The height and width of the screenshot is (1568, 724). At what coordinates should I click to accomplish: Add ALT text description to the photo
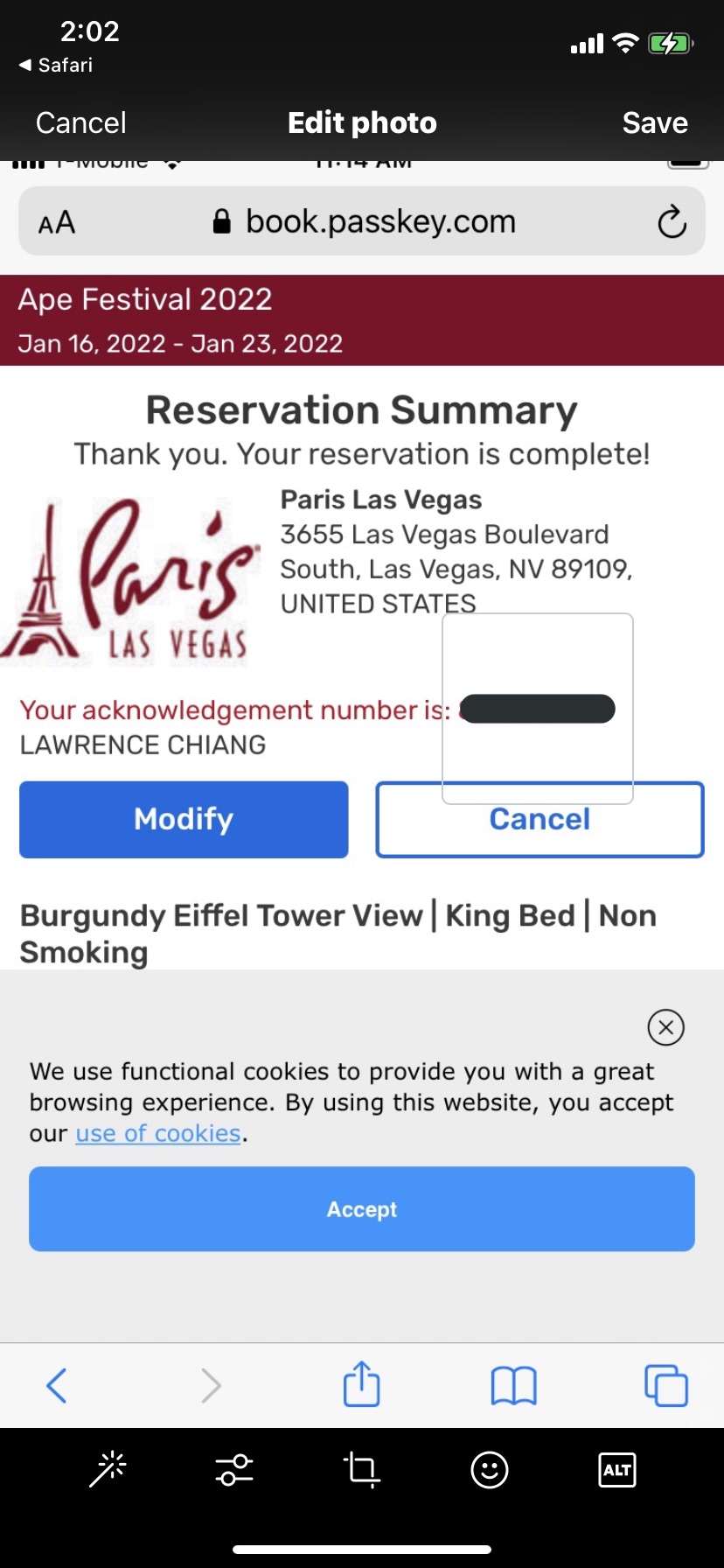[616, 1469]
